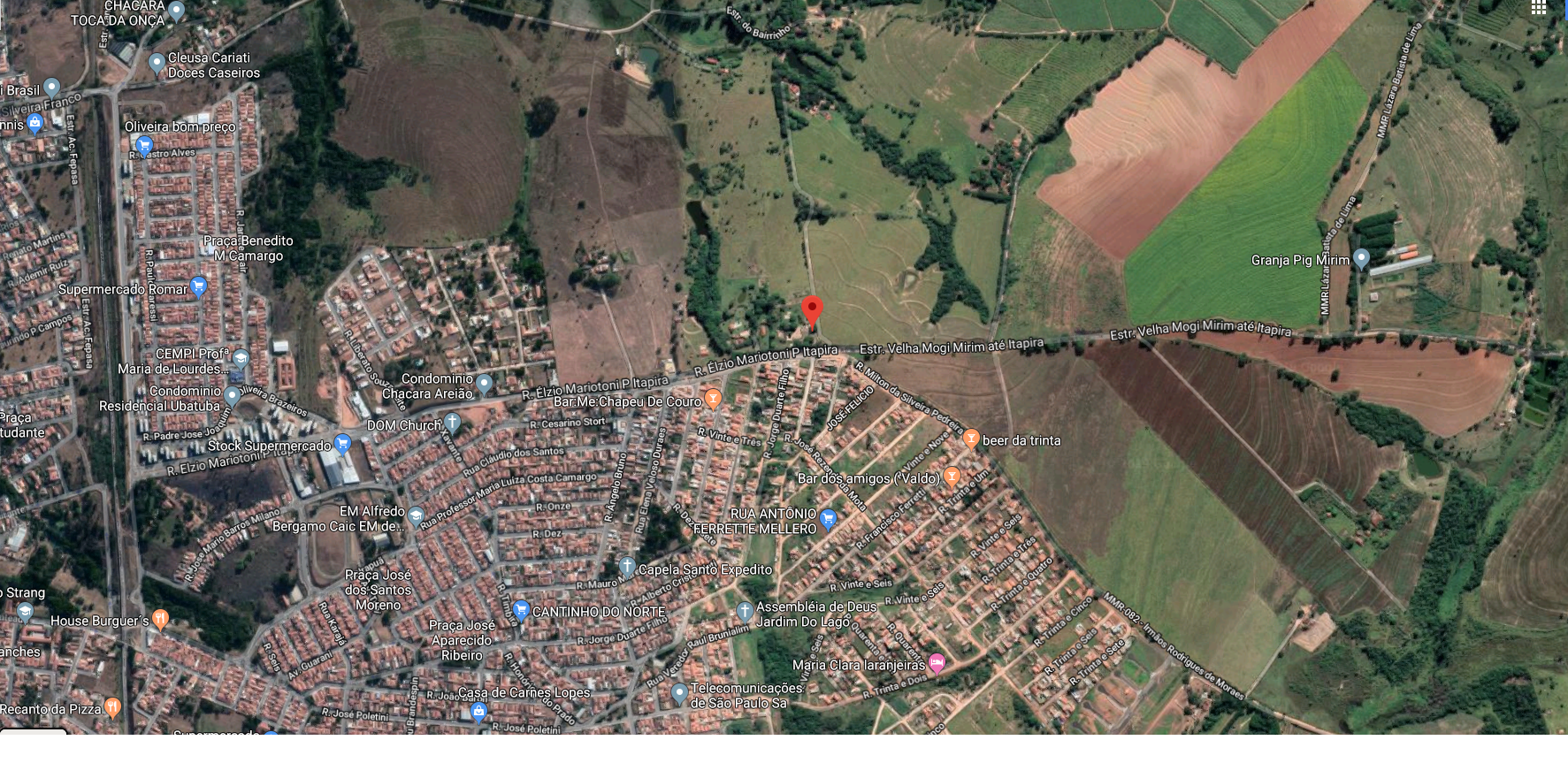Select Stock Supermercado place marker

click(343, 444)
